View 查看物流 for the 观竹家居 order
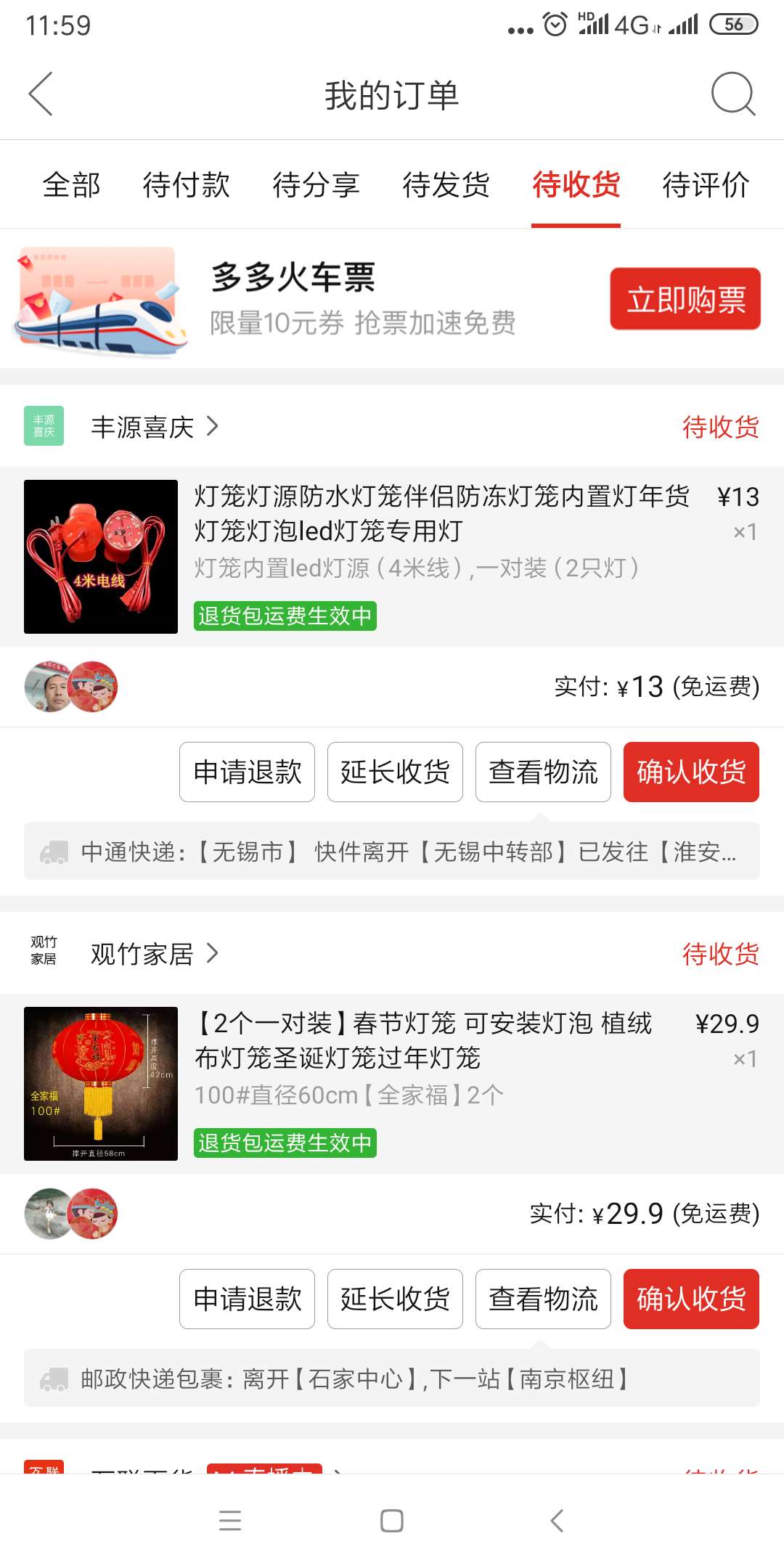The image size is (784, 1568). coord(543,1299)
